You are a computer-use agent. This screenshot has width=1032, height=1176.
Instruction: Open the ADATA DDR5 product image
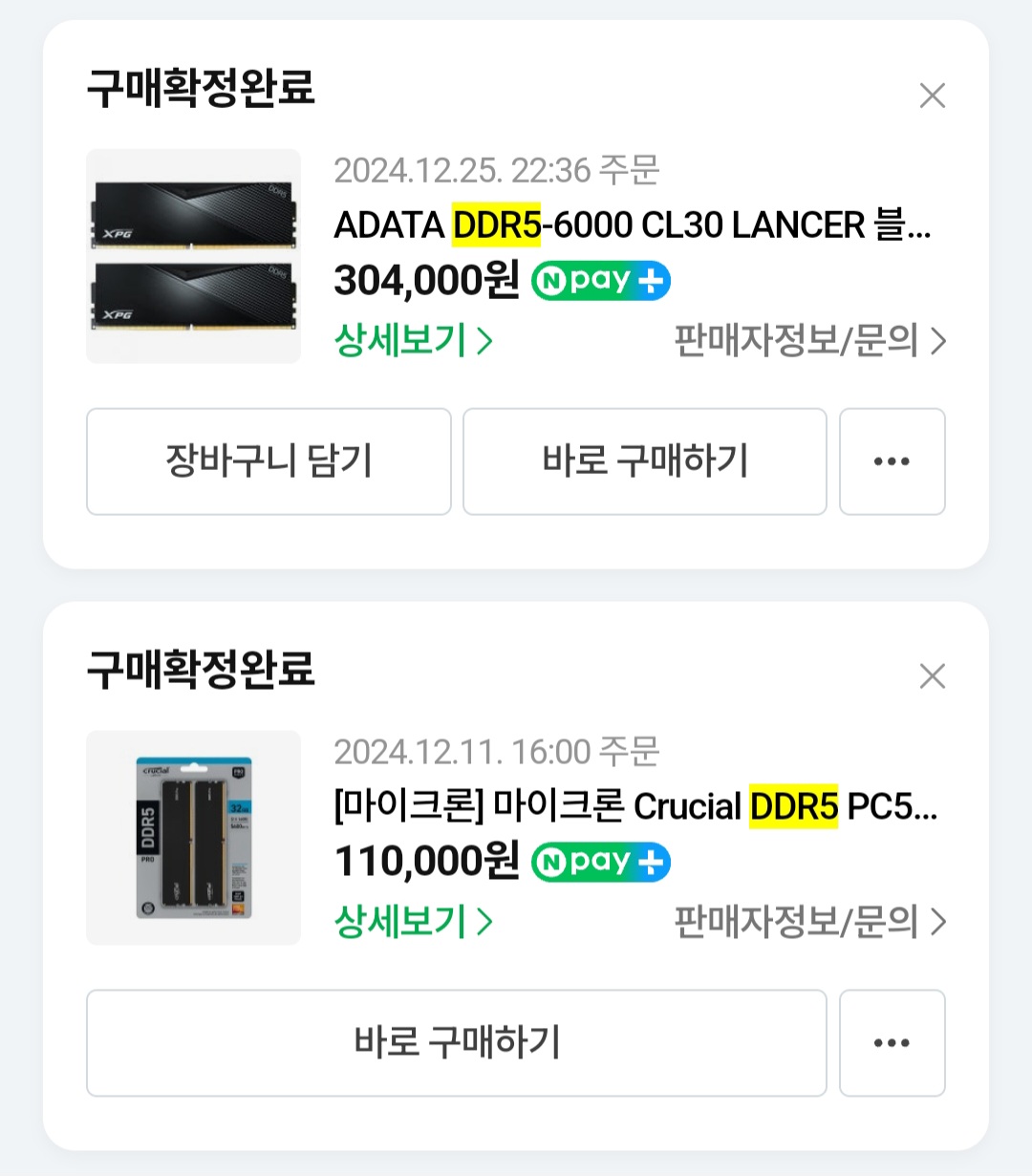click(193, 256)
